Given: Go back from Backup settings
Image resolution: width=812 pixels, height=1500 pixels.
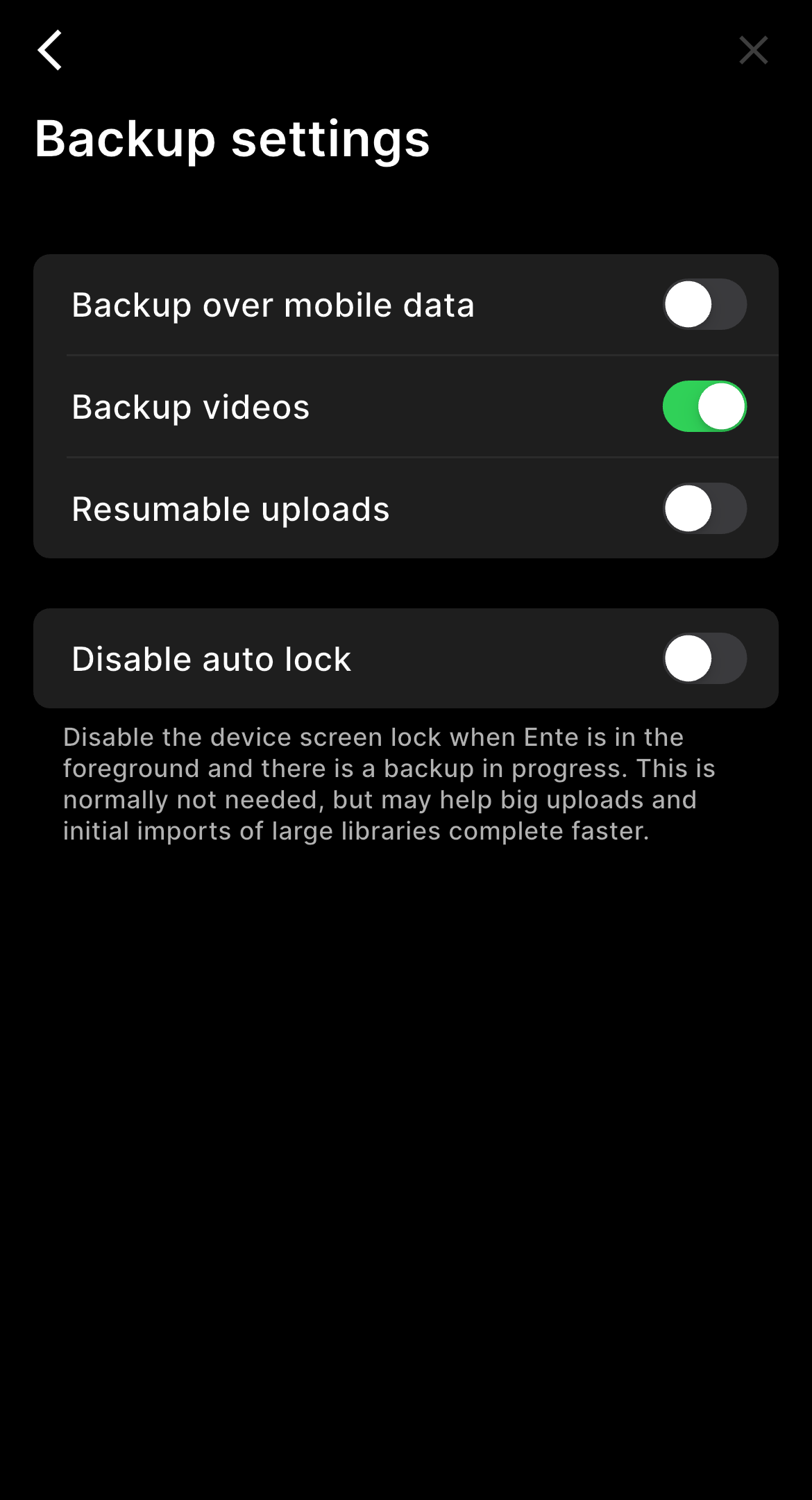Looking at the screenshot, I should (50, 50).
